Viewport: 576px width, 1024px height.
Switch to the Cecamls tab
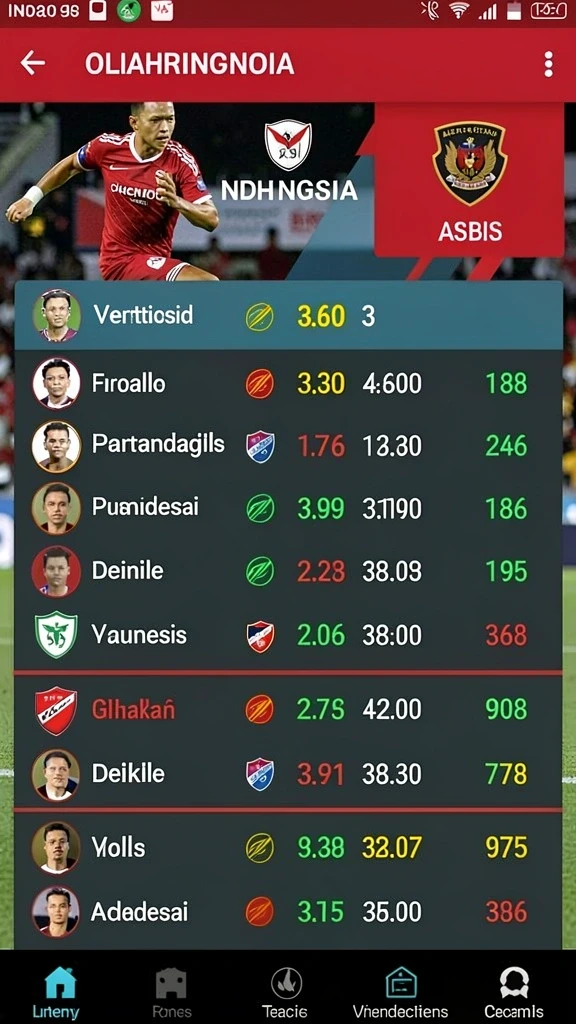pos(514,991)
